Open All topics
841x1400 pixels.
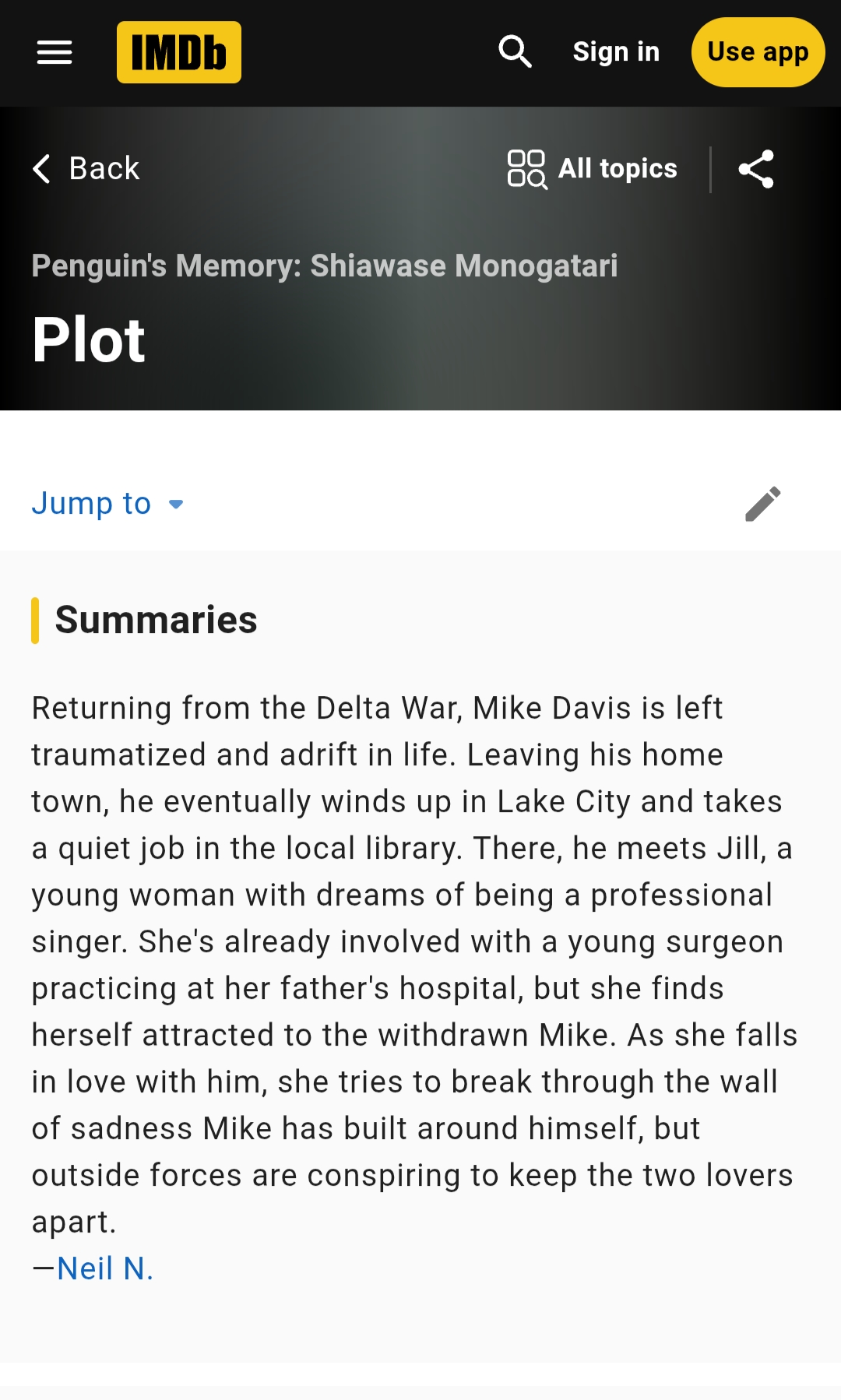[593, 168]
